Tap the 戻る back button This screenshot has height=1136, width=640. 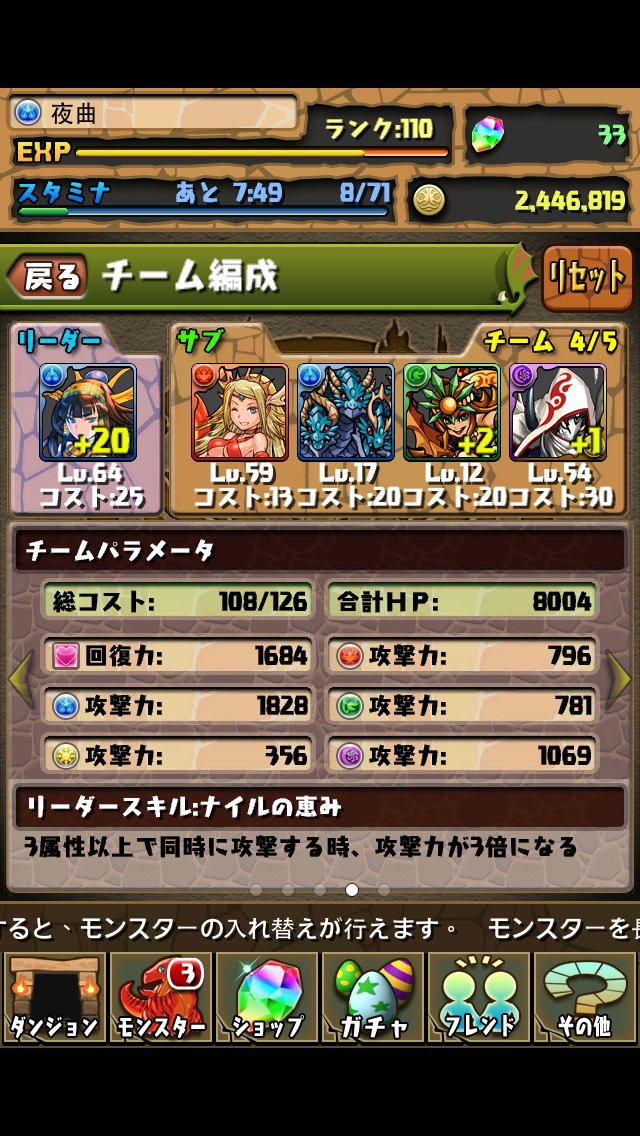pyautogui.click(x=48, y=277)
